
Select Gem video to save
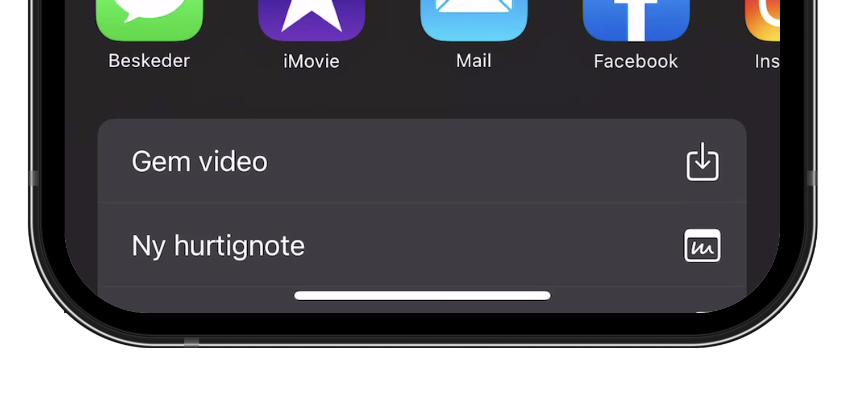[421, 161]
